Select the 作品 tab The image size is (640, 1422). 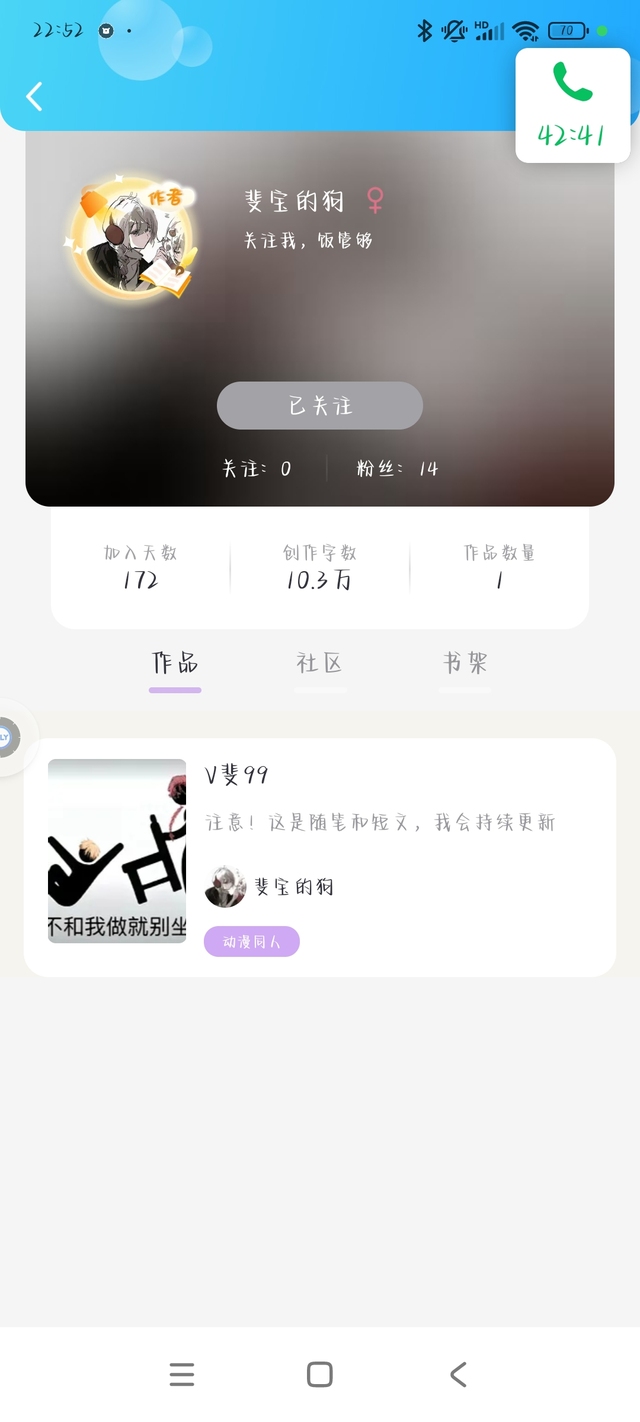[175, 663]
